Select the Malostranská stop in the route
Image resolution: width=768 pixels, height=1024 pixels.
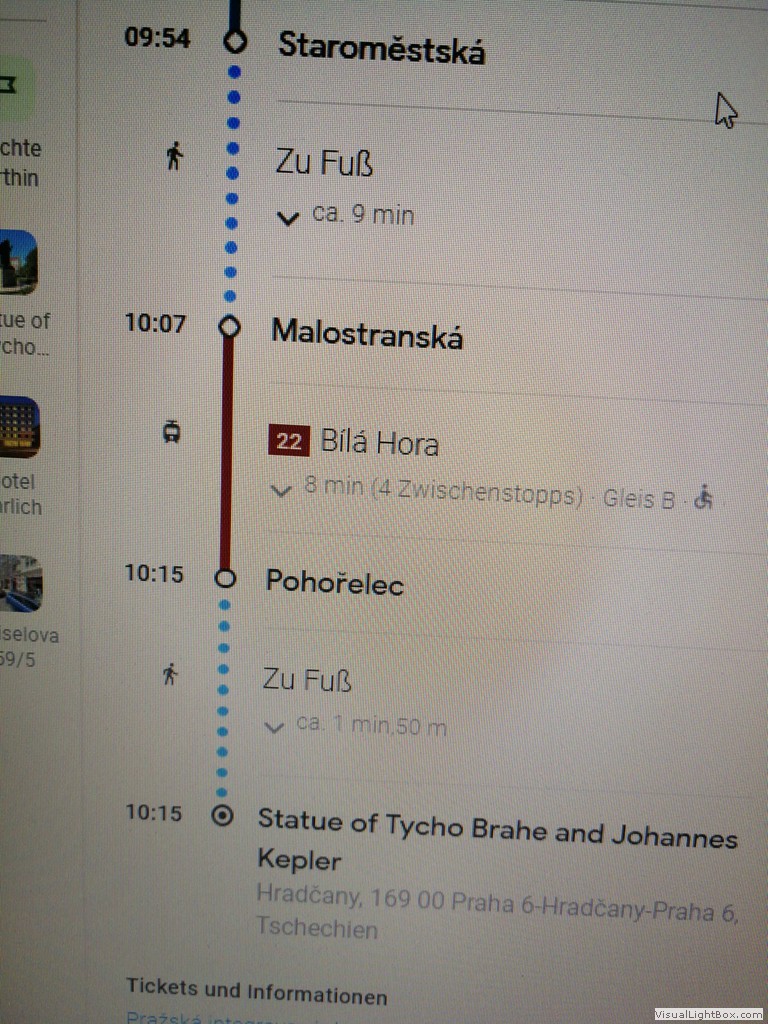(x=366, y=335)
